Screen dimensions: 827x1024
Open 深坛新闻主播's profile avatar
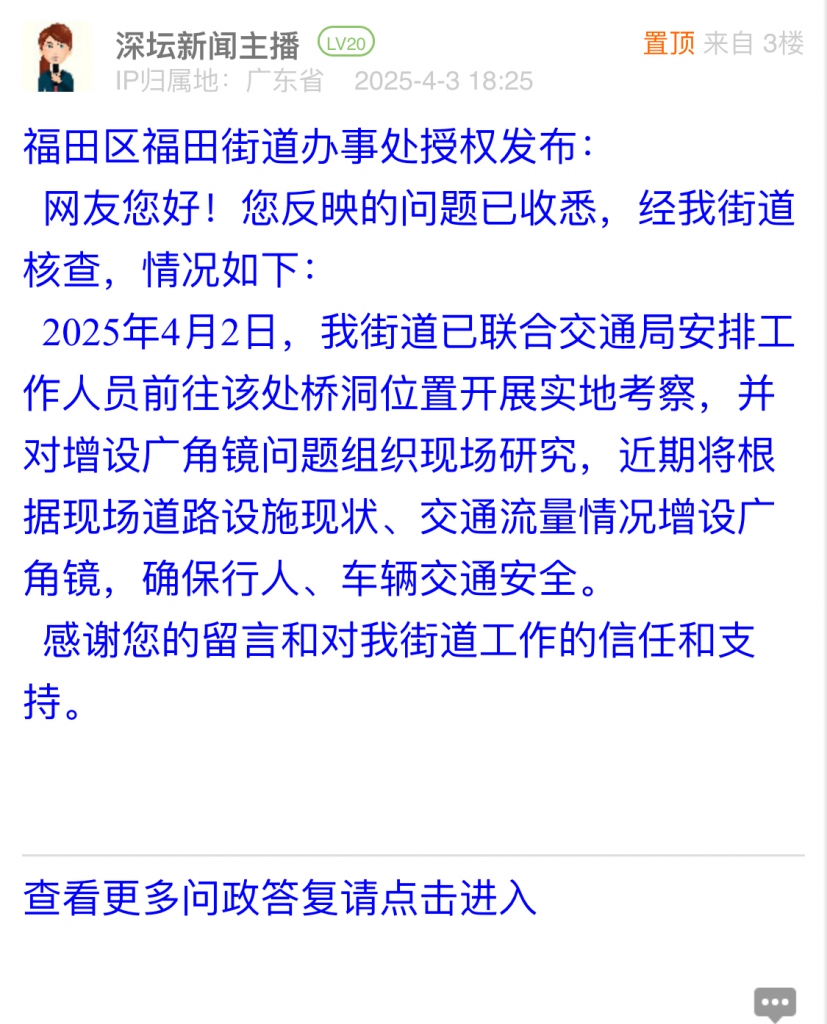click(57, 59)
